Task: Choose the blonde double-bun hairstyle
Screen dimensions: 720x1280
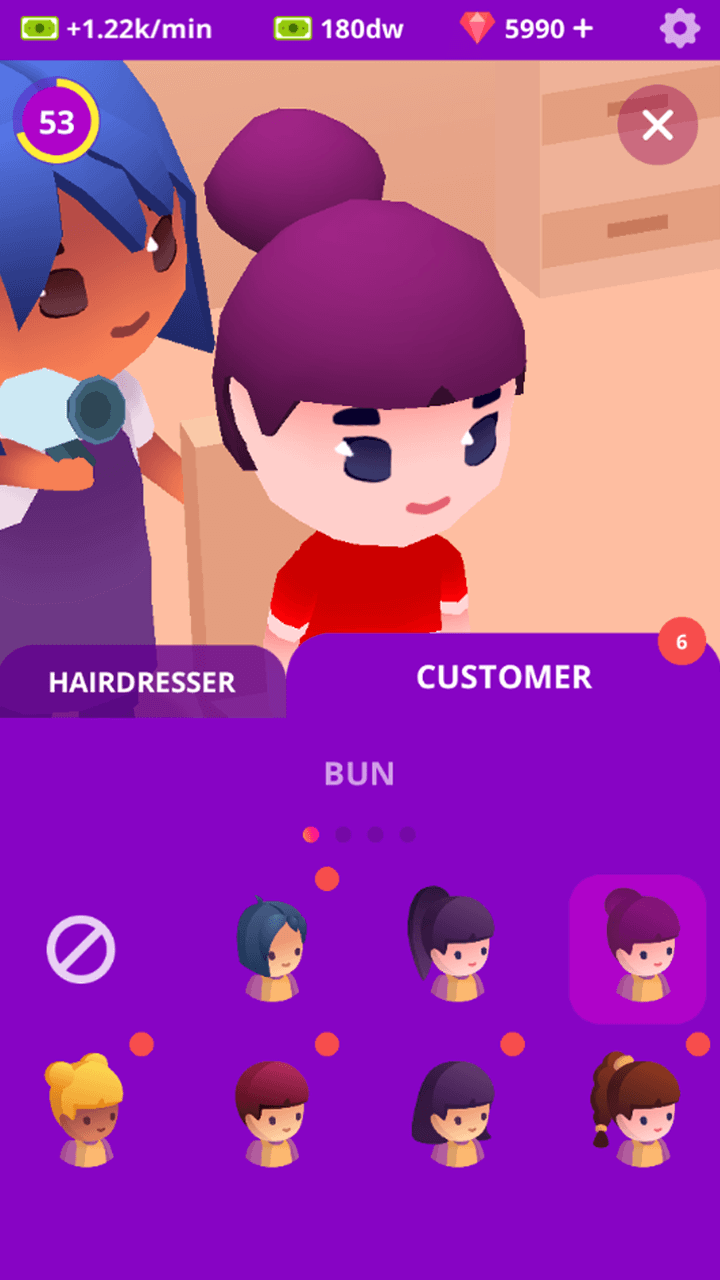Action: click(x=85, y=1110)
